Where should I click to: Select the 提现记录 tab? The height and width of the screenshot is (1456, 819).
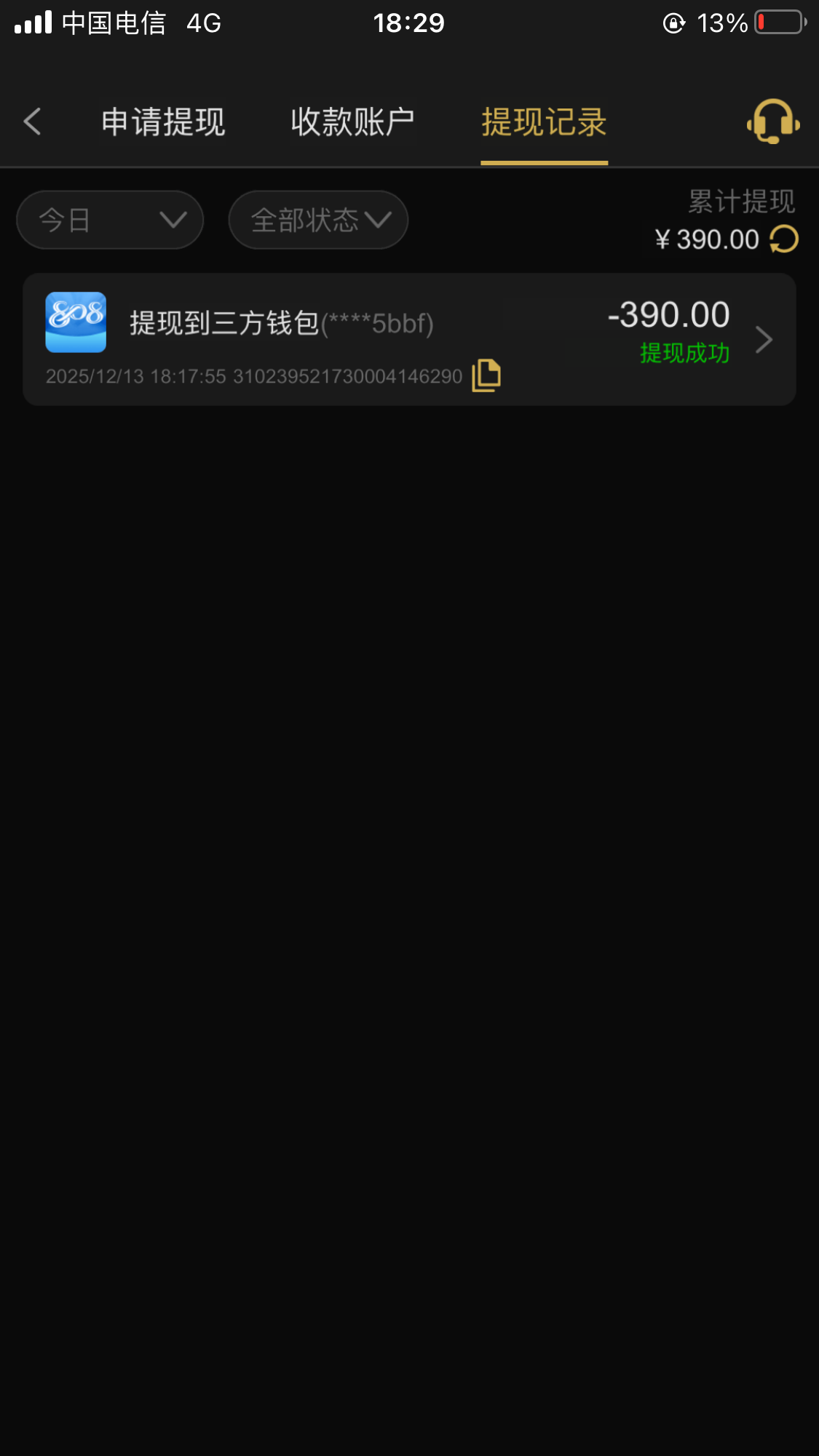(x=544, y=122)
